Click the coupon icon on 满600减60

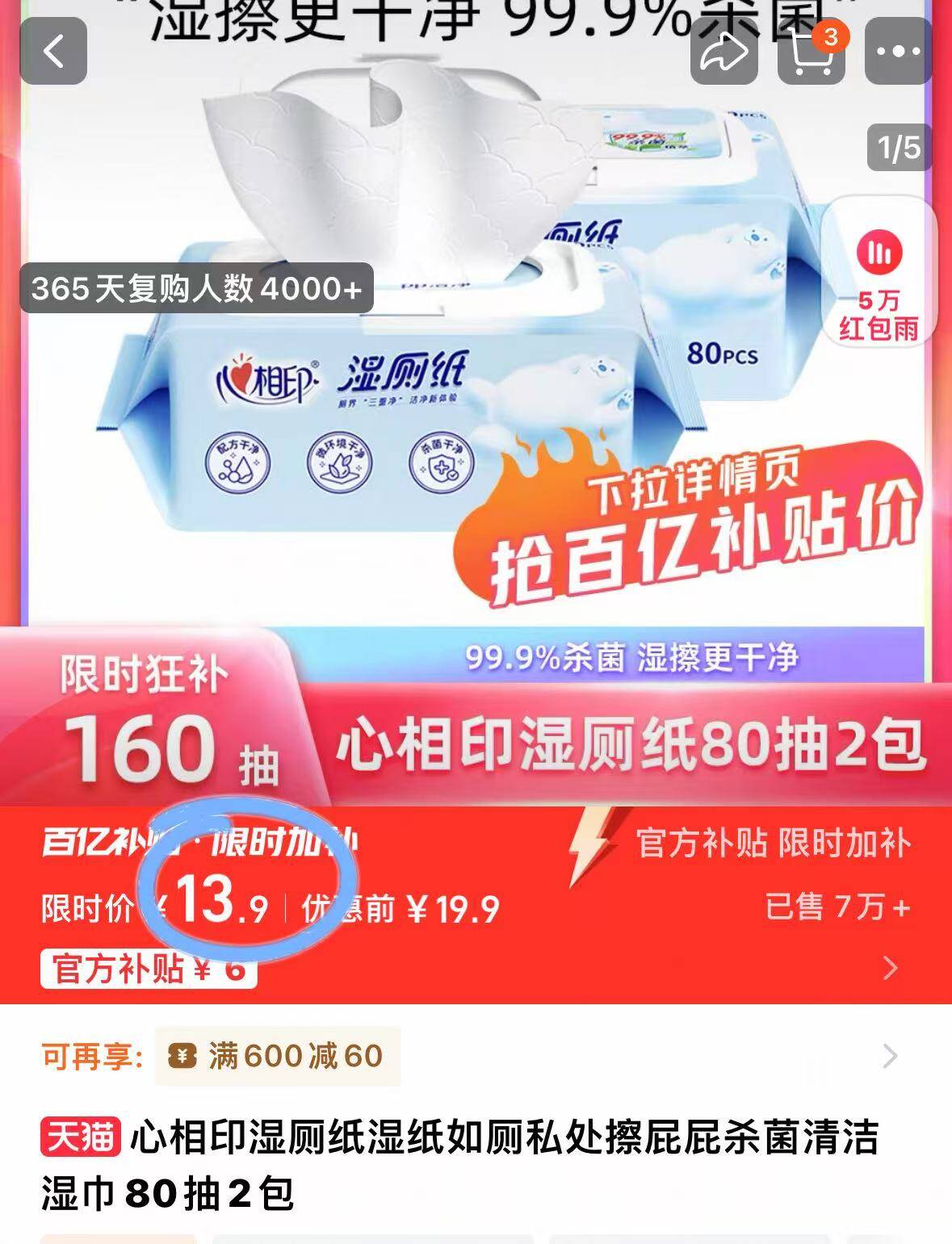pos(182,1055)
